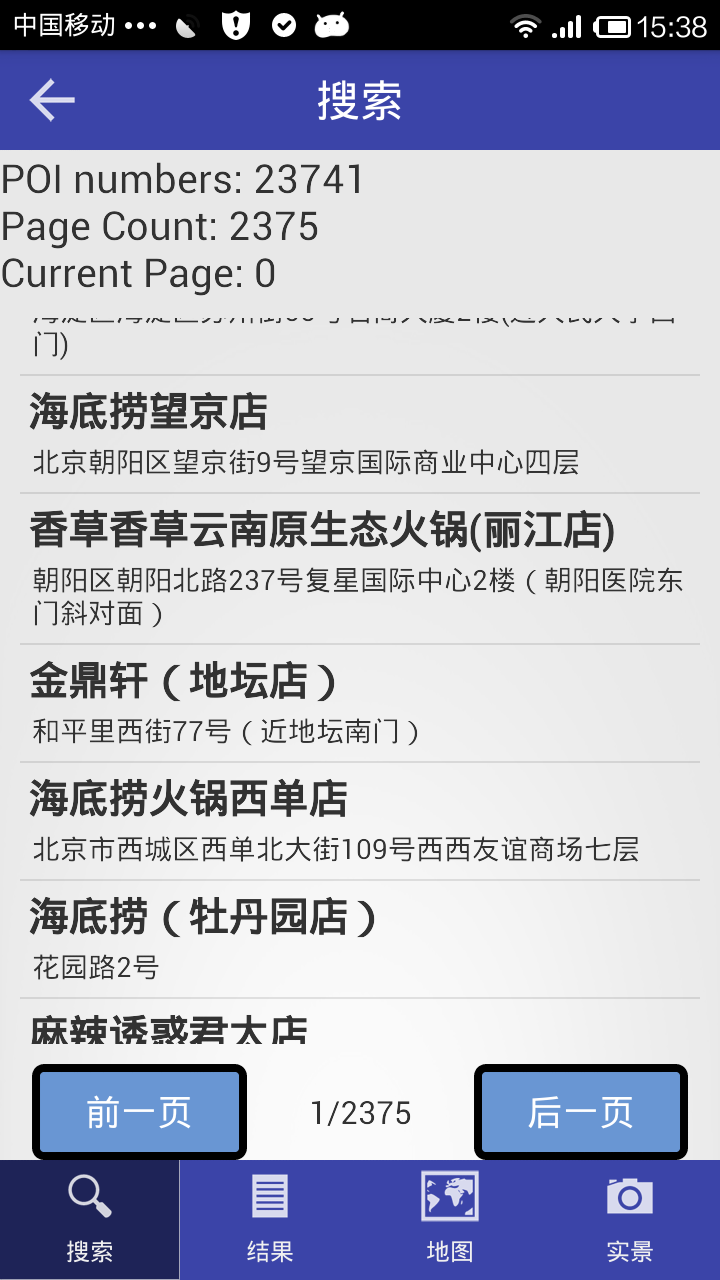This screenshot has width=720, height=1280.
Task: Tap the back arrow in header
Action: coord(52,100)
